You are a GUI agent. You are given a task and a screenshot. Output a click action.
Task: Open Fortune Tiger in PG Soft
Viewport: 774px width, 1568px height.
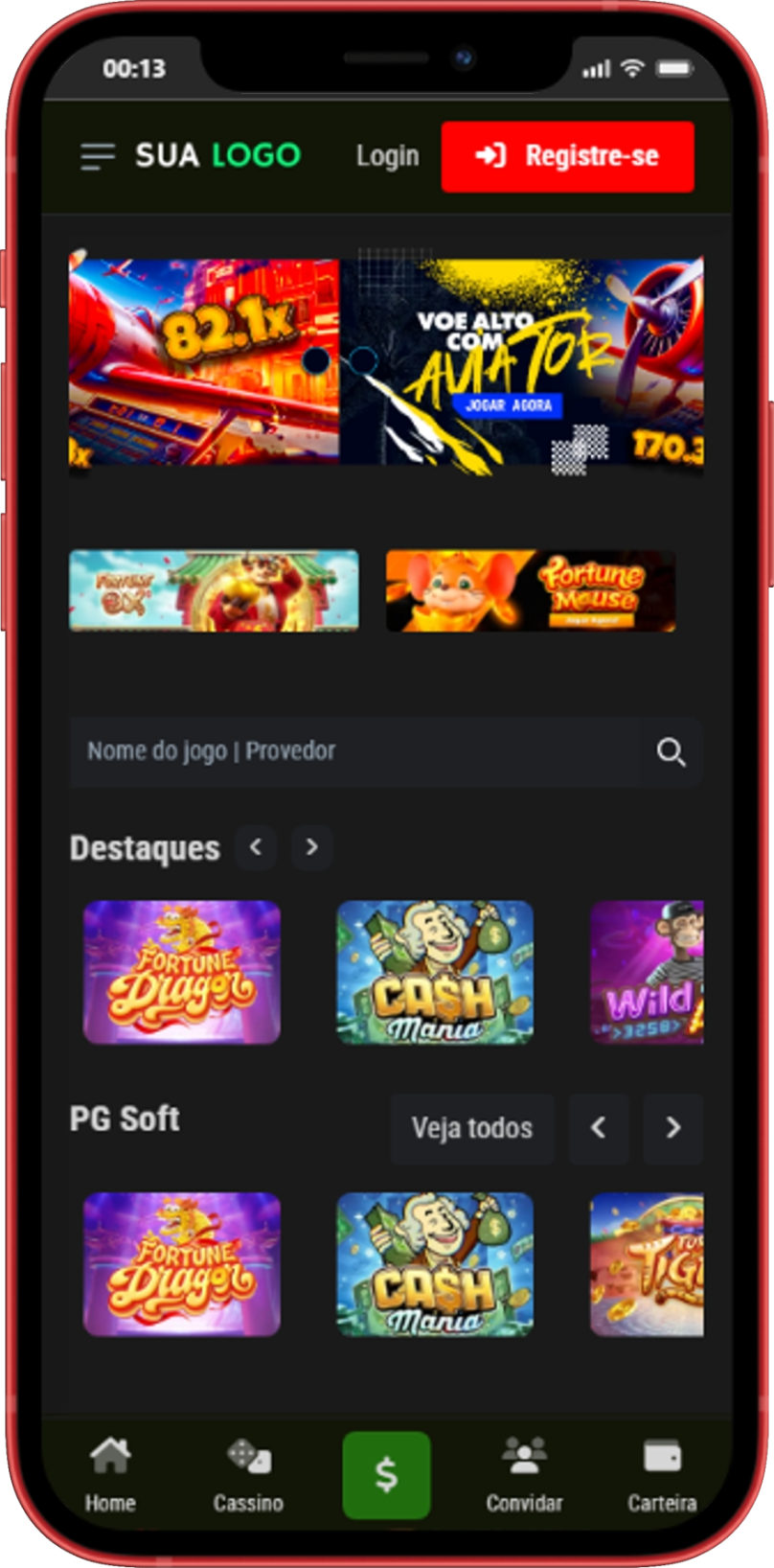[x=648, y=1263]
